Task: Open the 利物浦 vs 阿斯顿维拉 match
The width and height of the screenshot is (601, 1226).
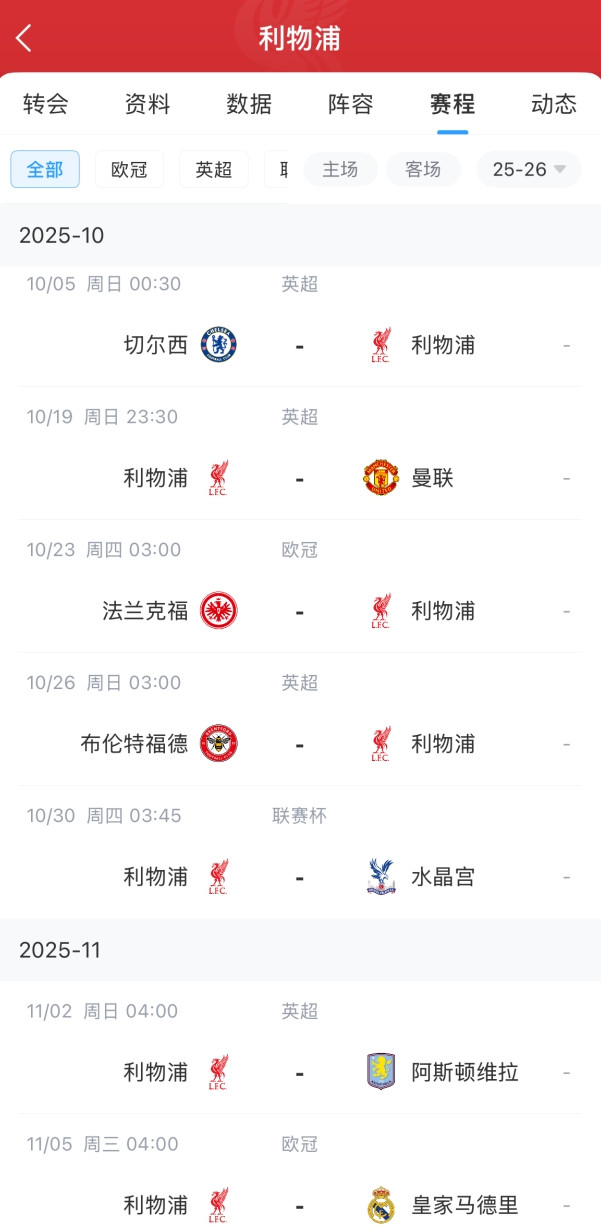Action: click(300, 1072)
